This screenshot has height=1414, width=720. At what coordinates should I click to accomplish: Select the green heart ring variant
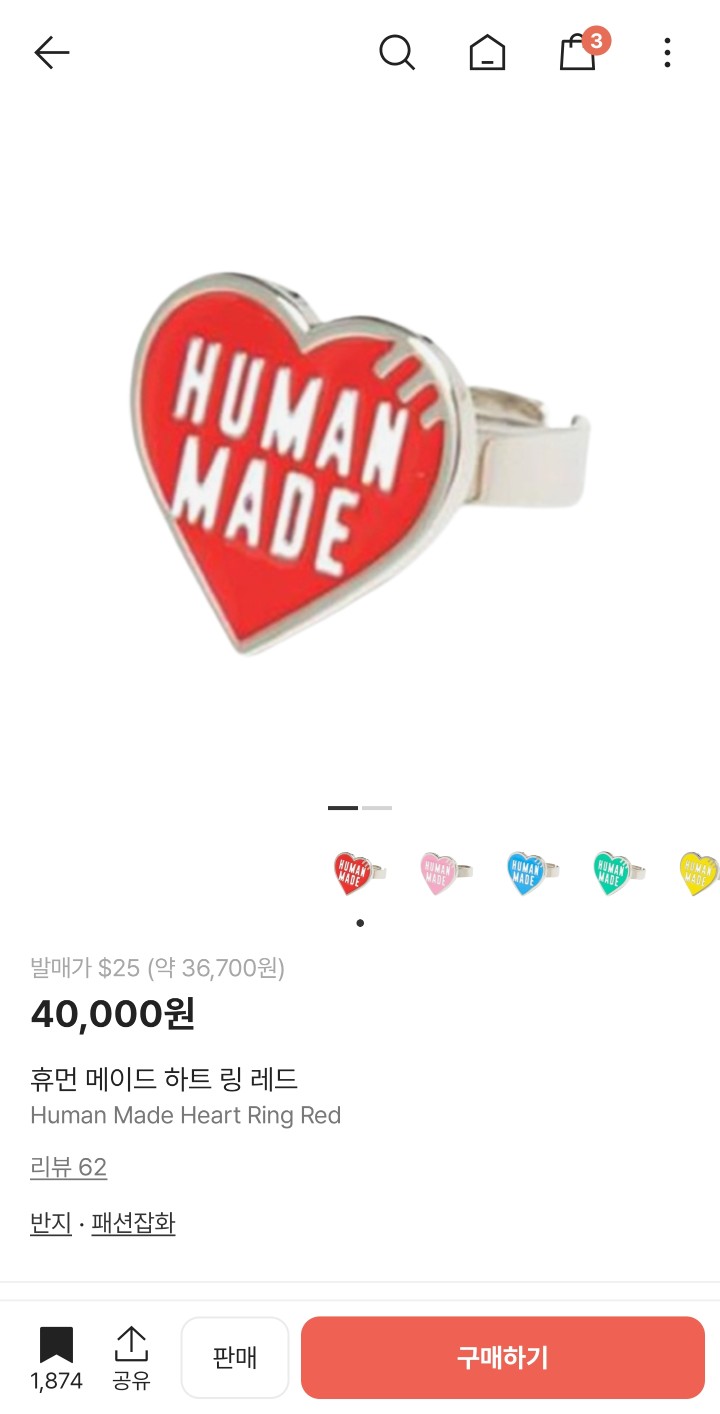tap(616, 872)
